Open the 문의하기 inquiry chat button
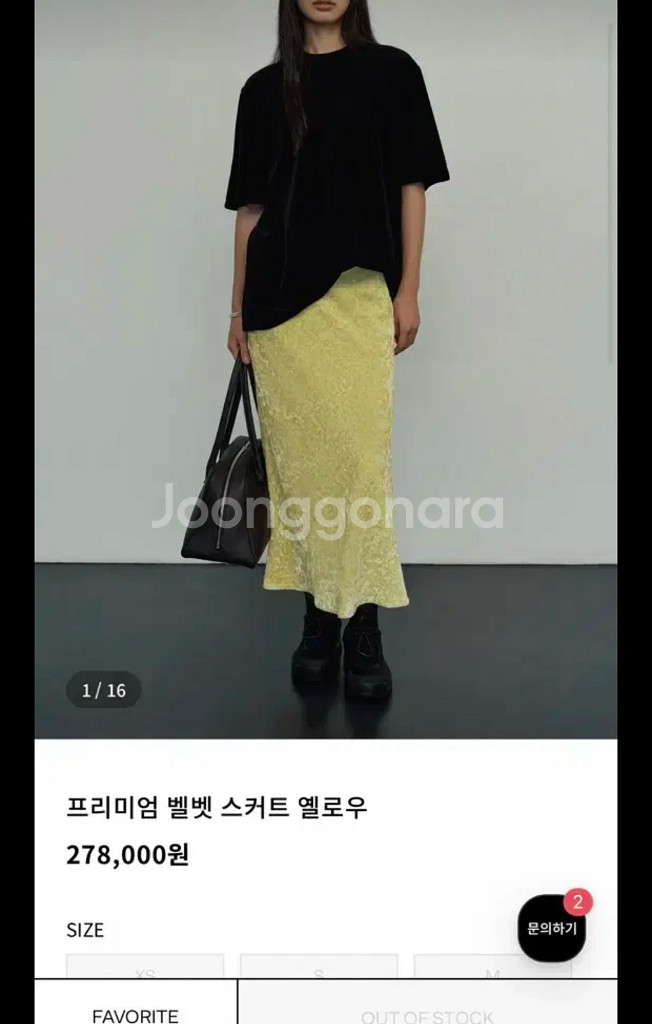 click(552, 928)
